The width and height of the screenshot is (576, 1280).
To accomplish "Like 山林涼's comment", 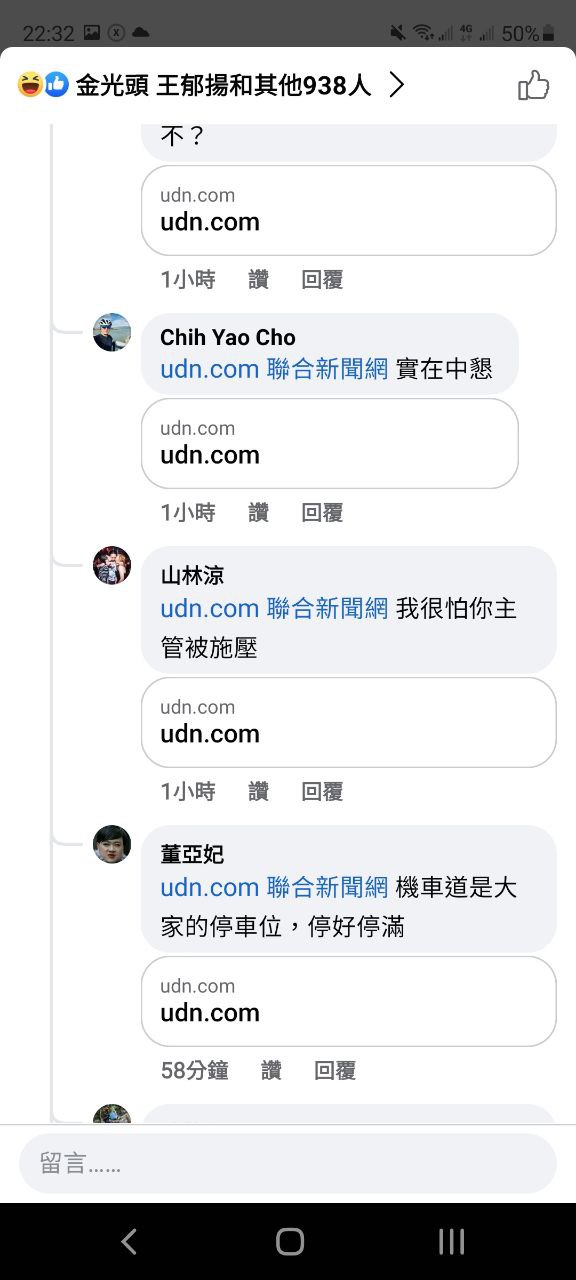I will coord(258,792).
